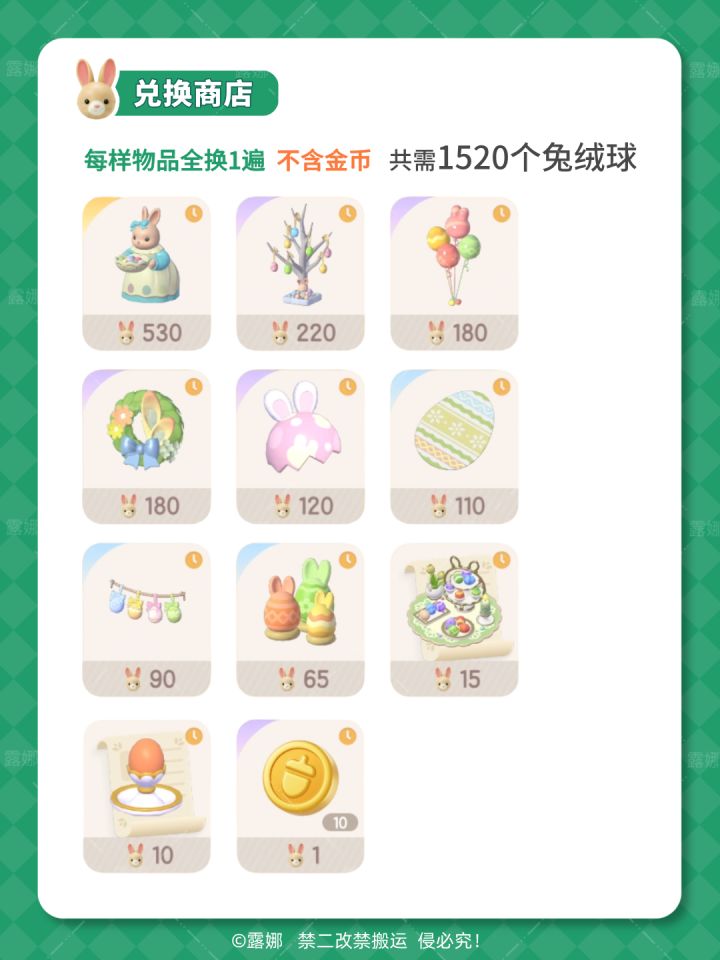Tap the clock icon on the bunny doll card
Viewport: 720px width, 960px height.
(192, 213)
